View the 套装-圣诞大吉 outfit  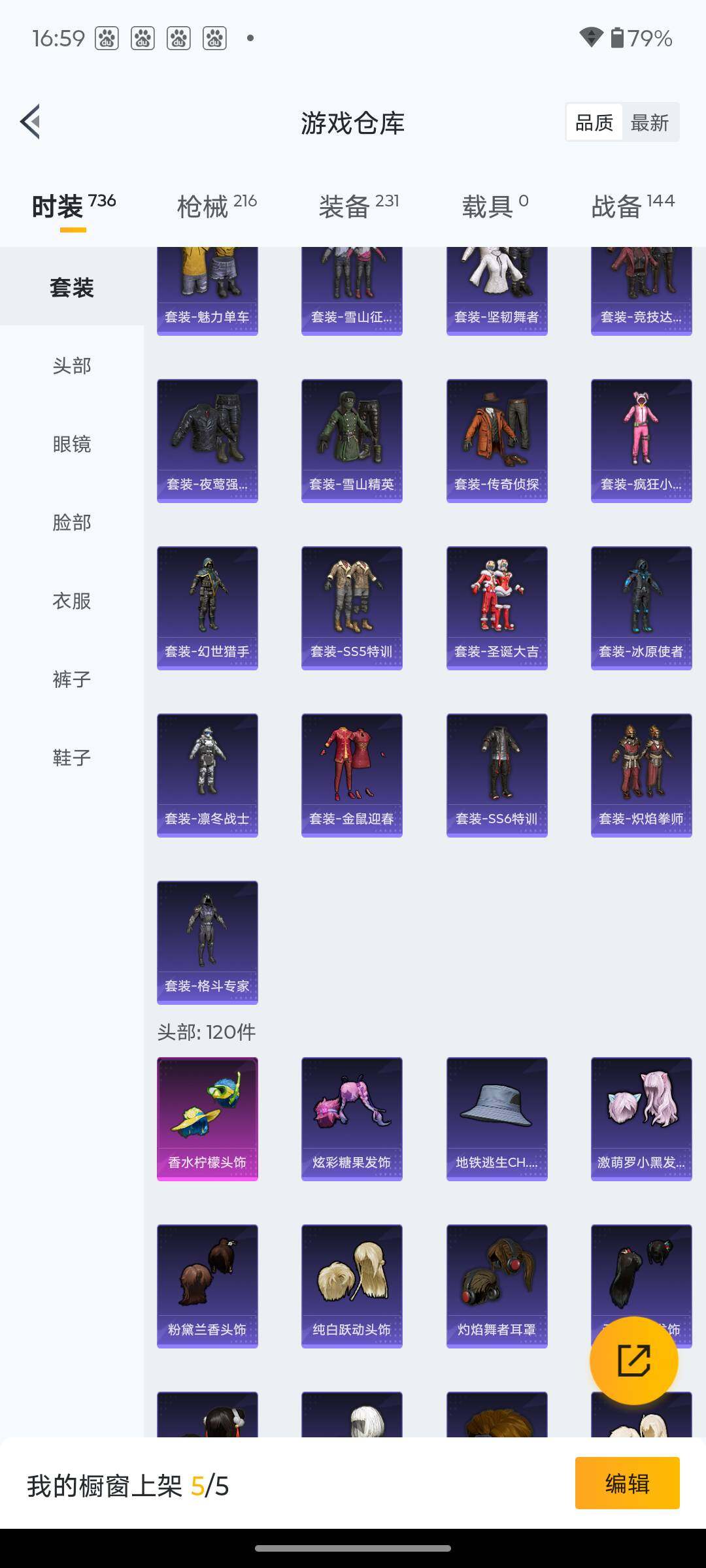point(497,608)
